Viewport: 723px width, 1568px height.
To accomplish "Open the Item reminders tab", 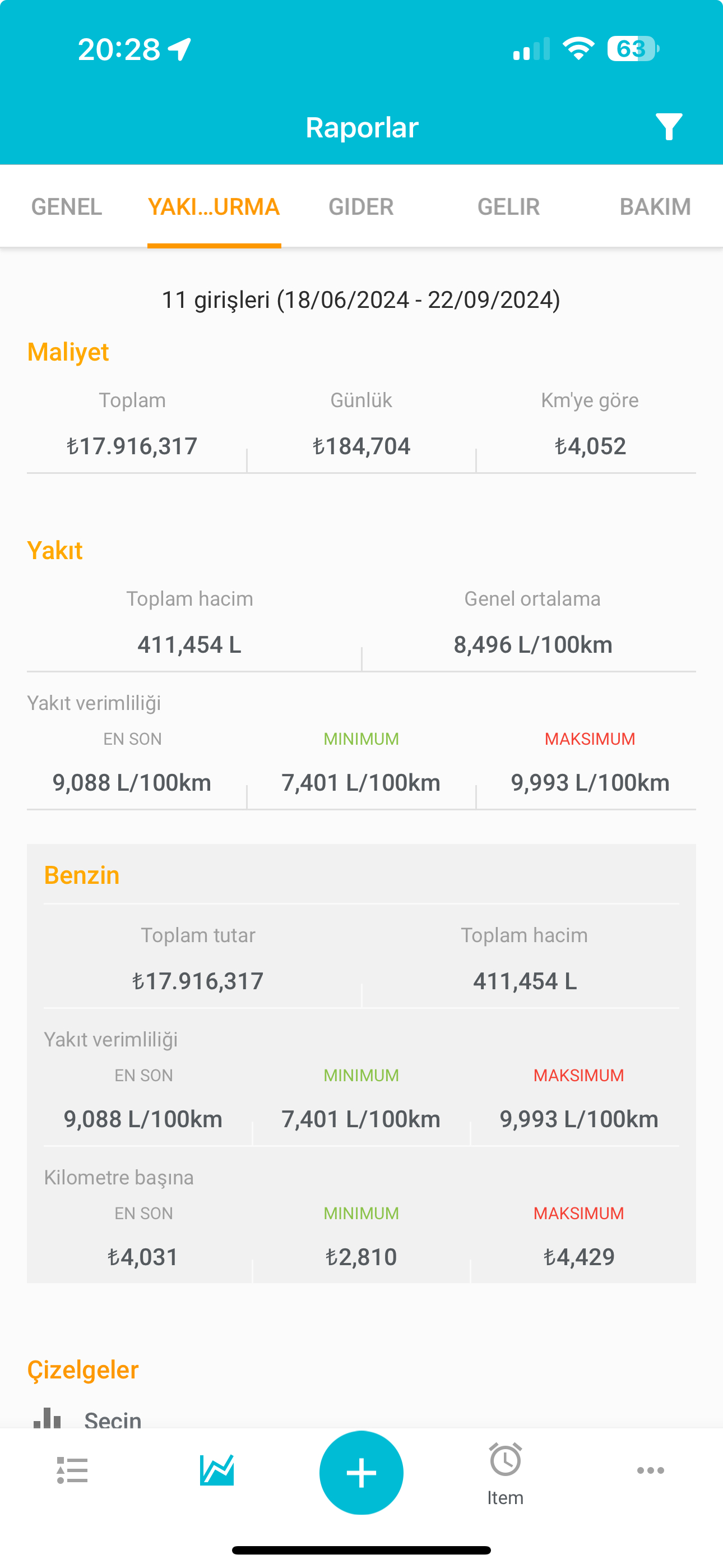I will tap(505, 1473).
